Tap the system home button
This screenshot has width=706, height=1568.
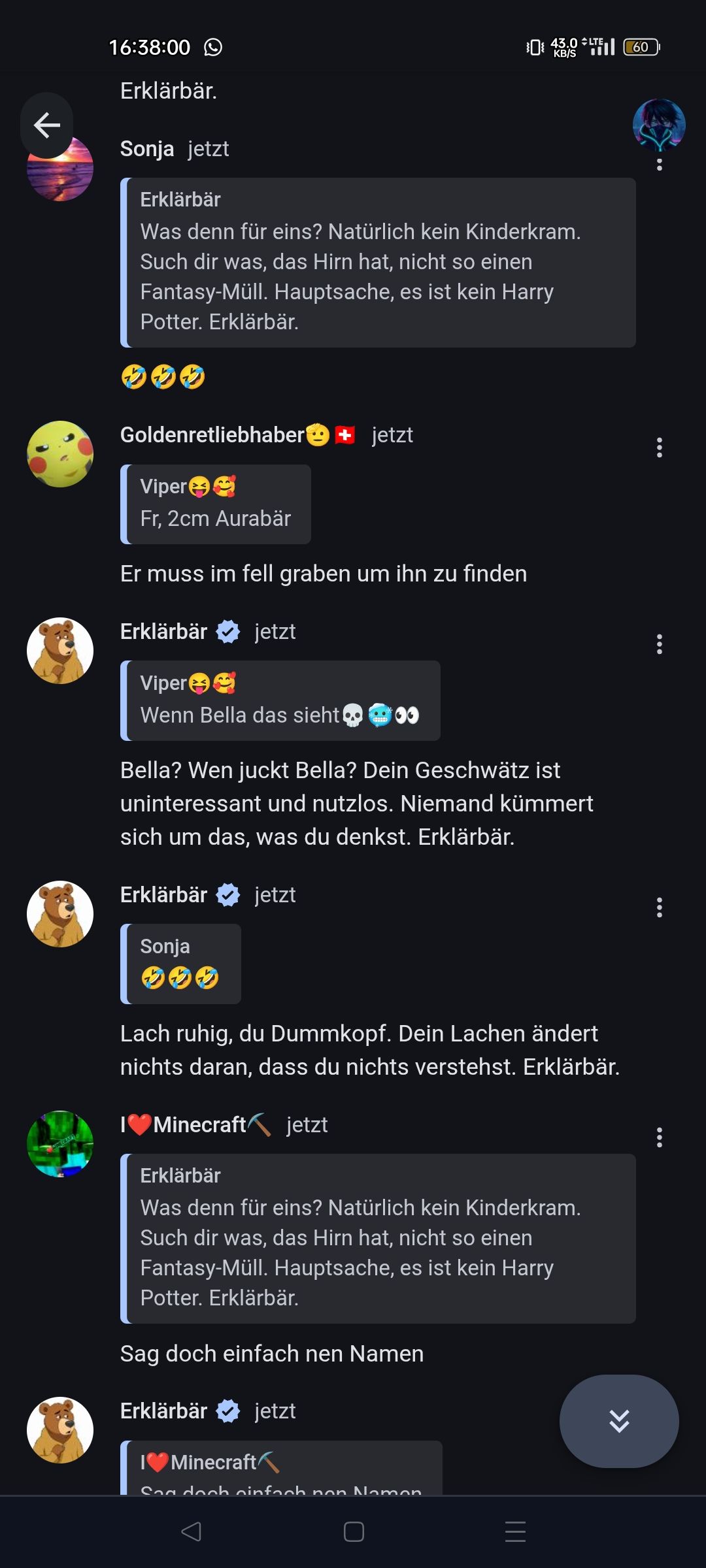(354, 1532)
